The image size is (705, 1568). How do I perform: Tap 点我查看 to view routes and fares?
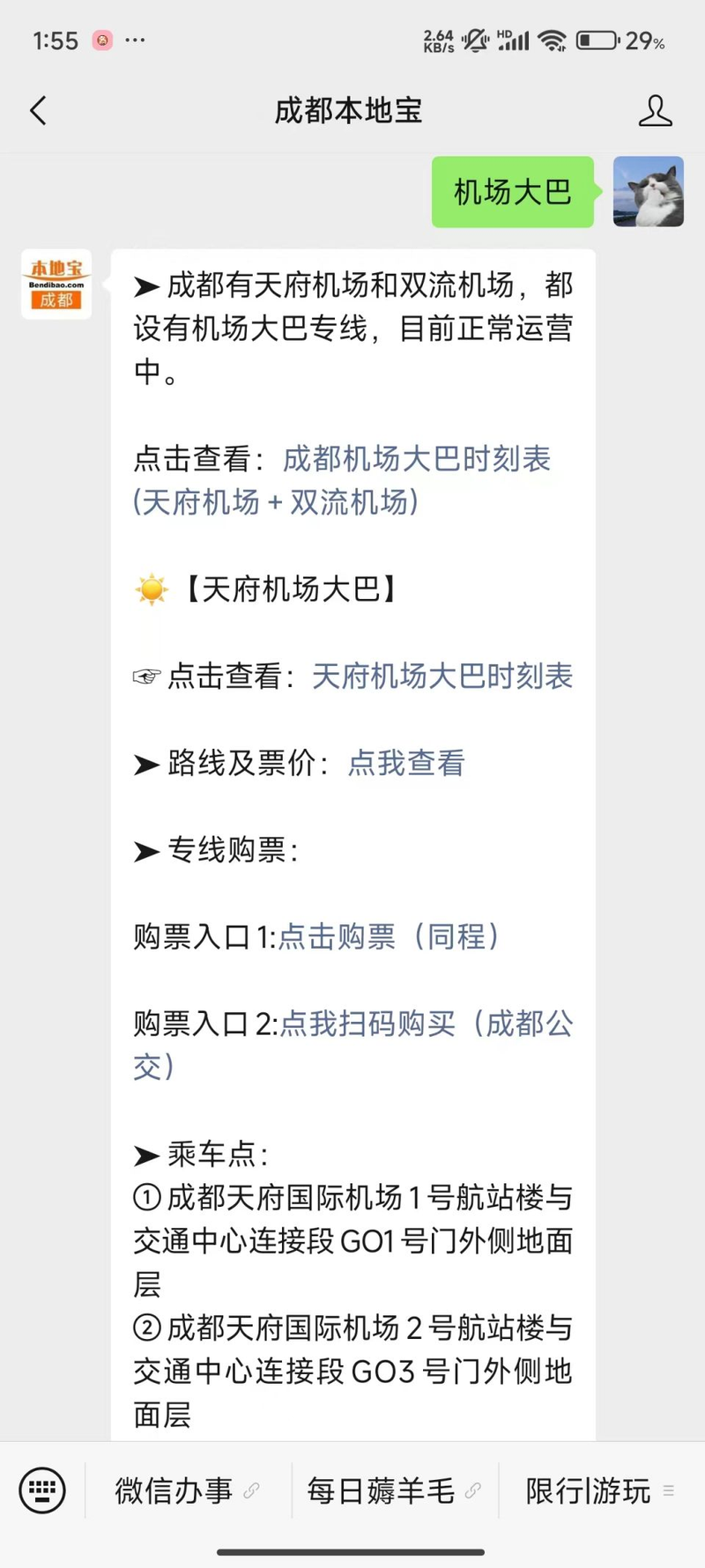(x=404, y=764)
